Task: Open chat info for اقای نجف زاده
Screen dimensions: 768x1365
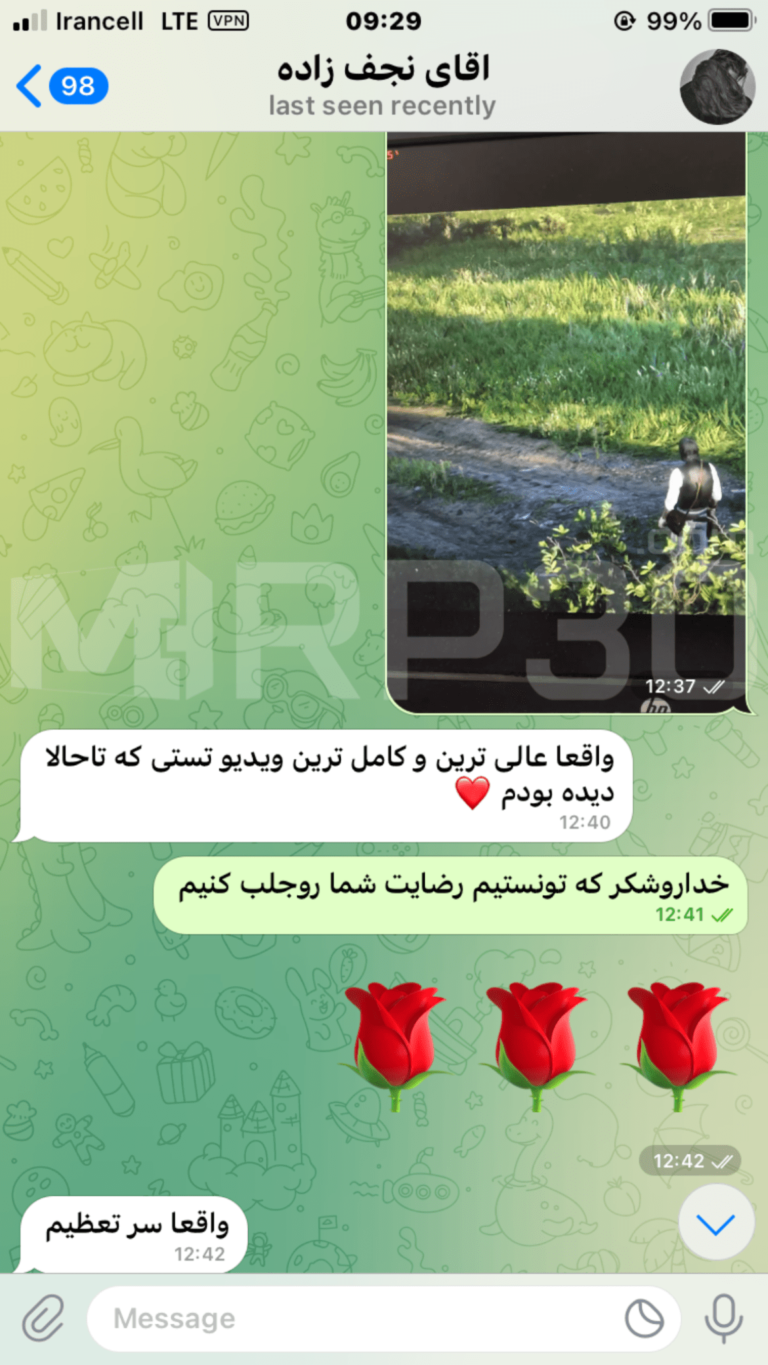Action: 383,87
